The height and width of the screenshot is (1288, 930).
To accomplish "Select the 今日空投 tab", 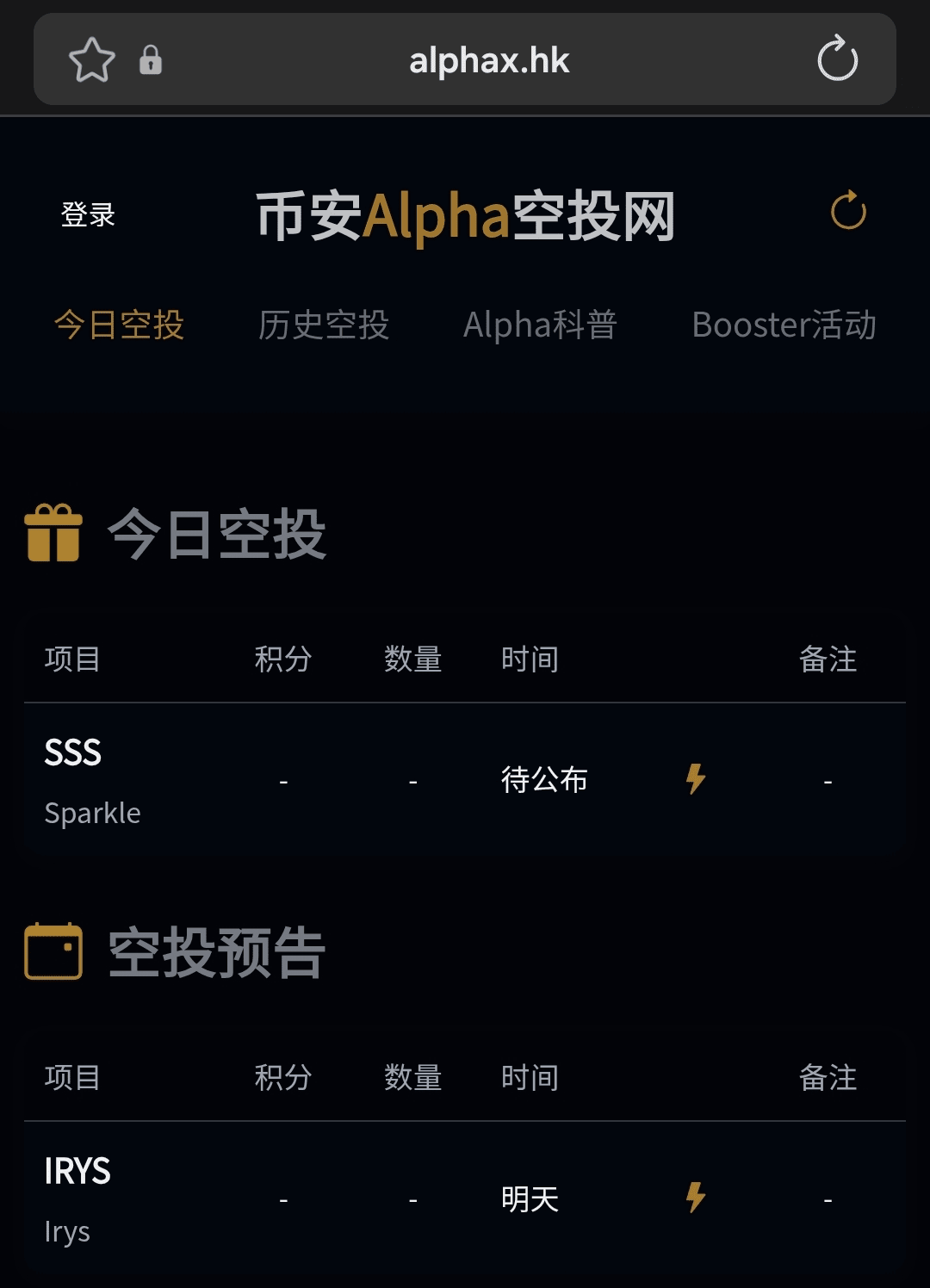I will [119, 325].
